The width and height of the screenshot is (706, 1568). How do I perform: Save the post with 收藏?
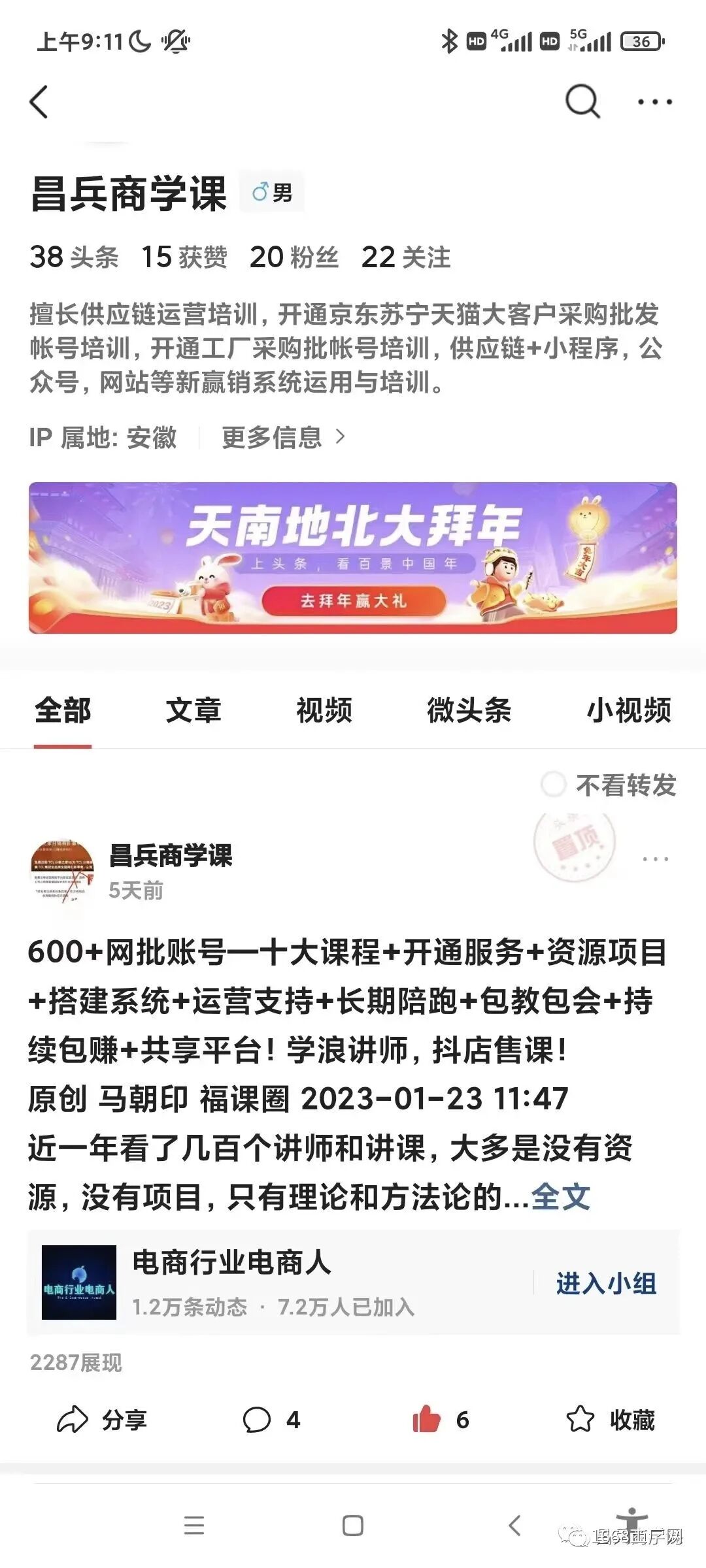tap(609, 1420)
